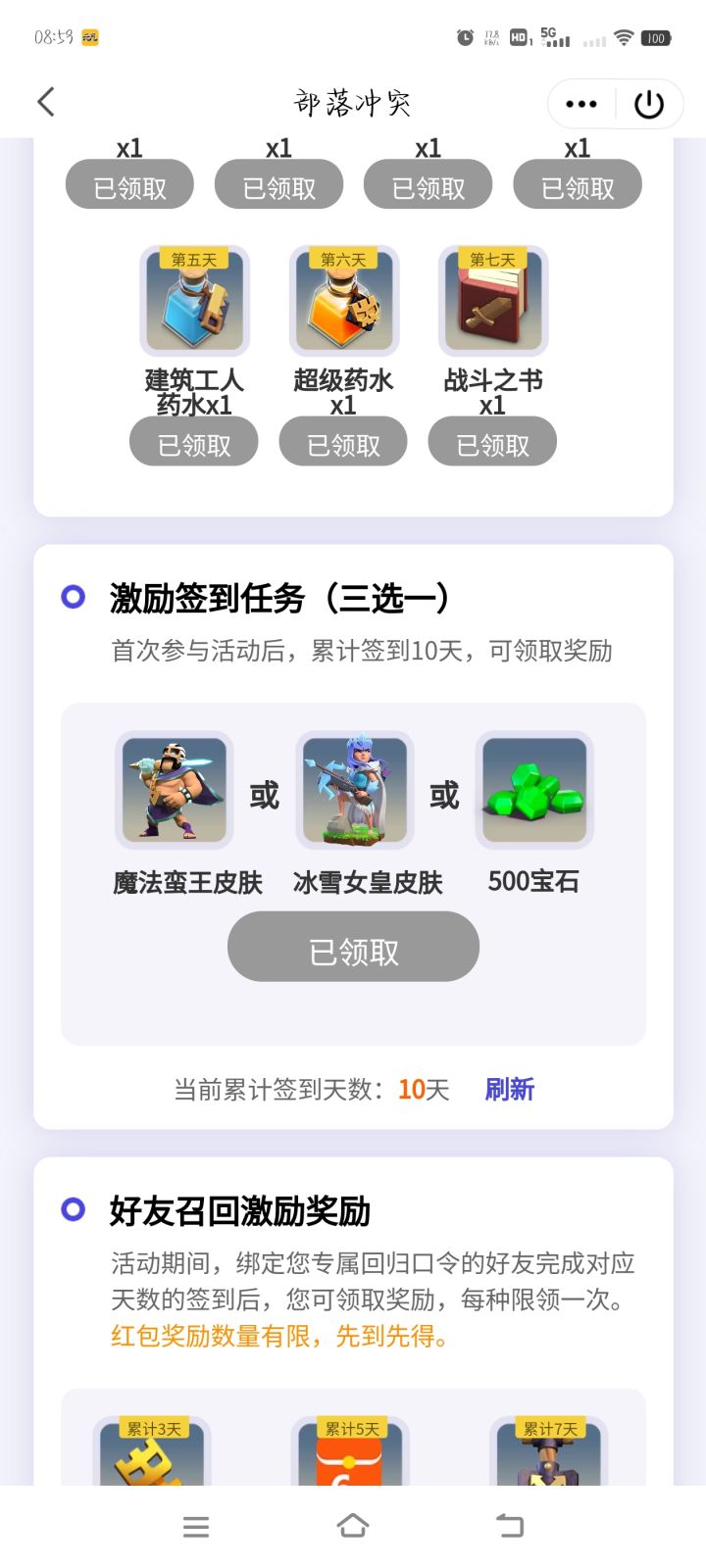This screenshot has height=1568, width=706.
Task: Tap 已领取 under 建筑工人药水
Action: [x=193, y=441]
